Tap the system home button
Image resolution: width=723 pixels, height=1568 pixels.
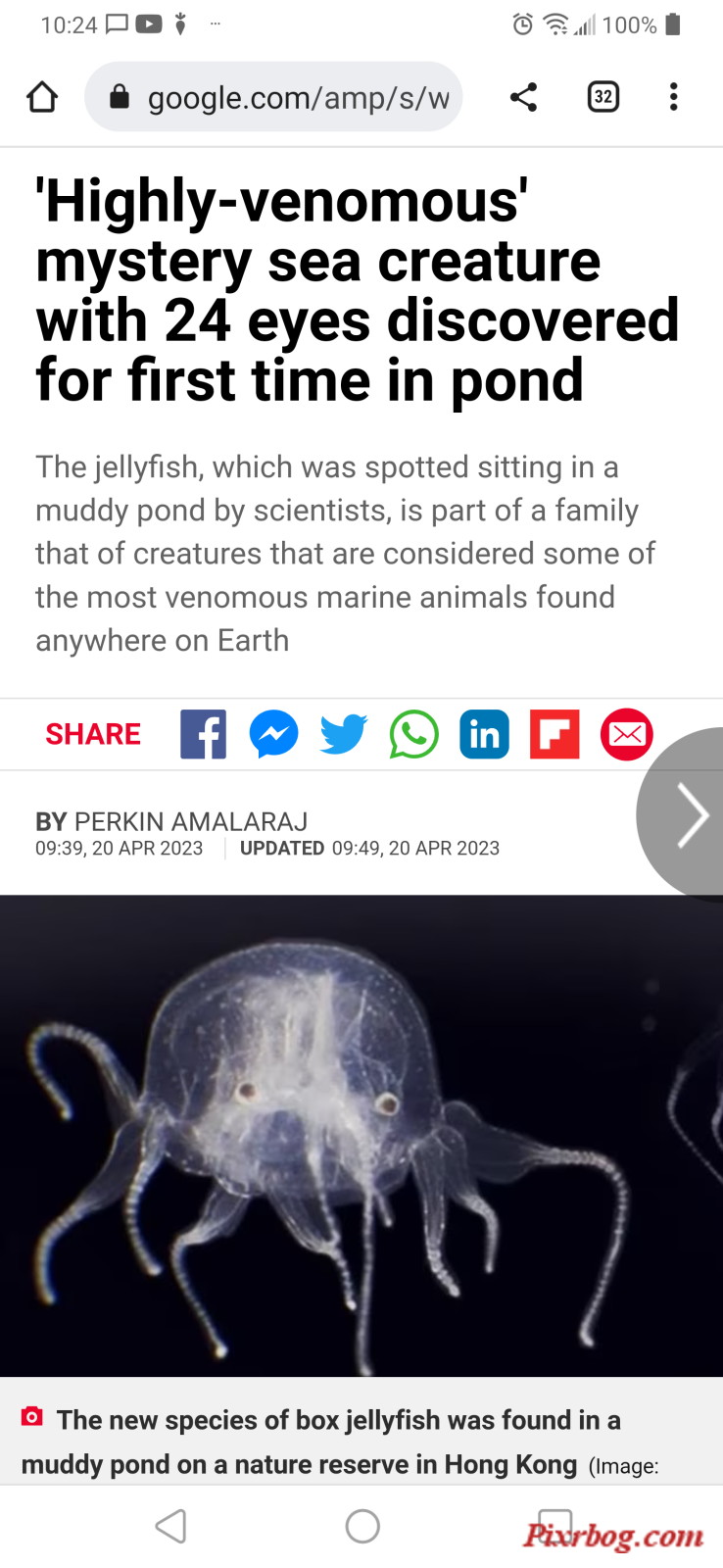click(x=362, y=1526)
